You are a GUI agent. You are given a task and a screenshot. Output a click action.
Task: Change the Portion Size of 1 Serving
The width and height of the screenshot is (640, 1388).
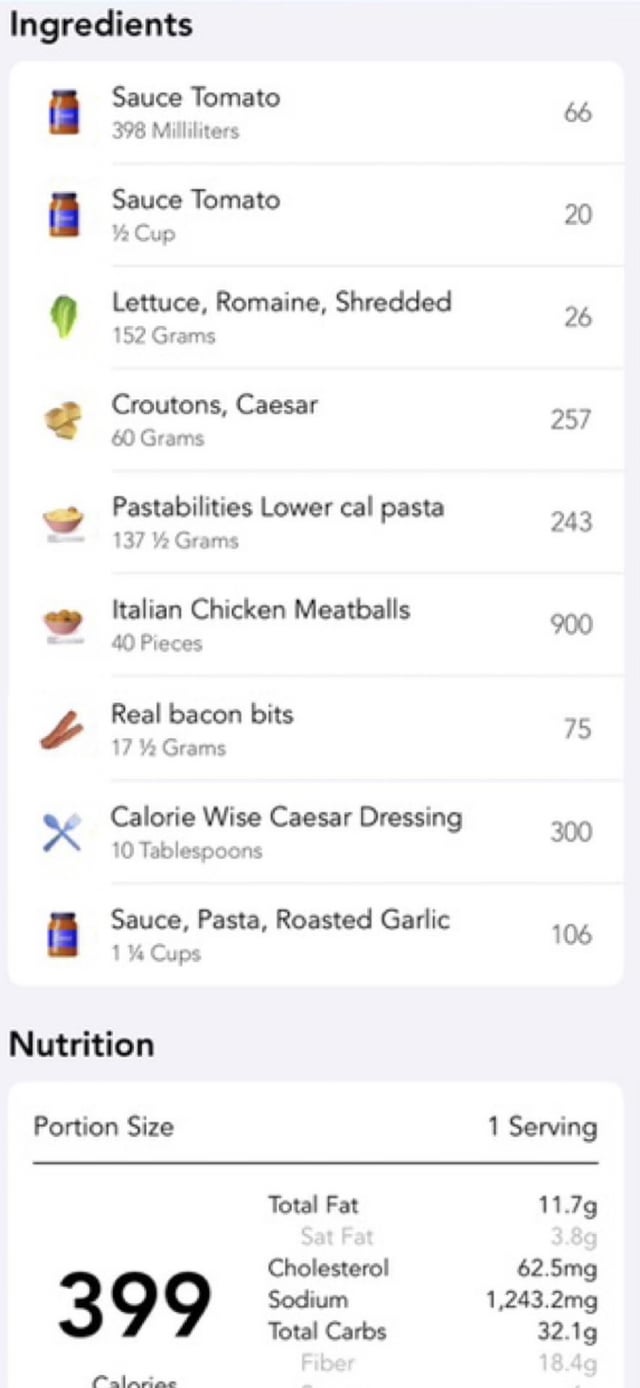(x=316, y=1127)
